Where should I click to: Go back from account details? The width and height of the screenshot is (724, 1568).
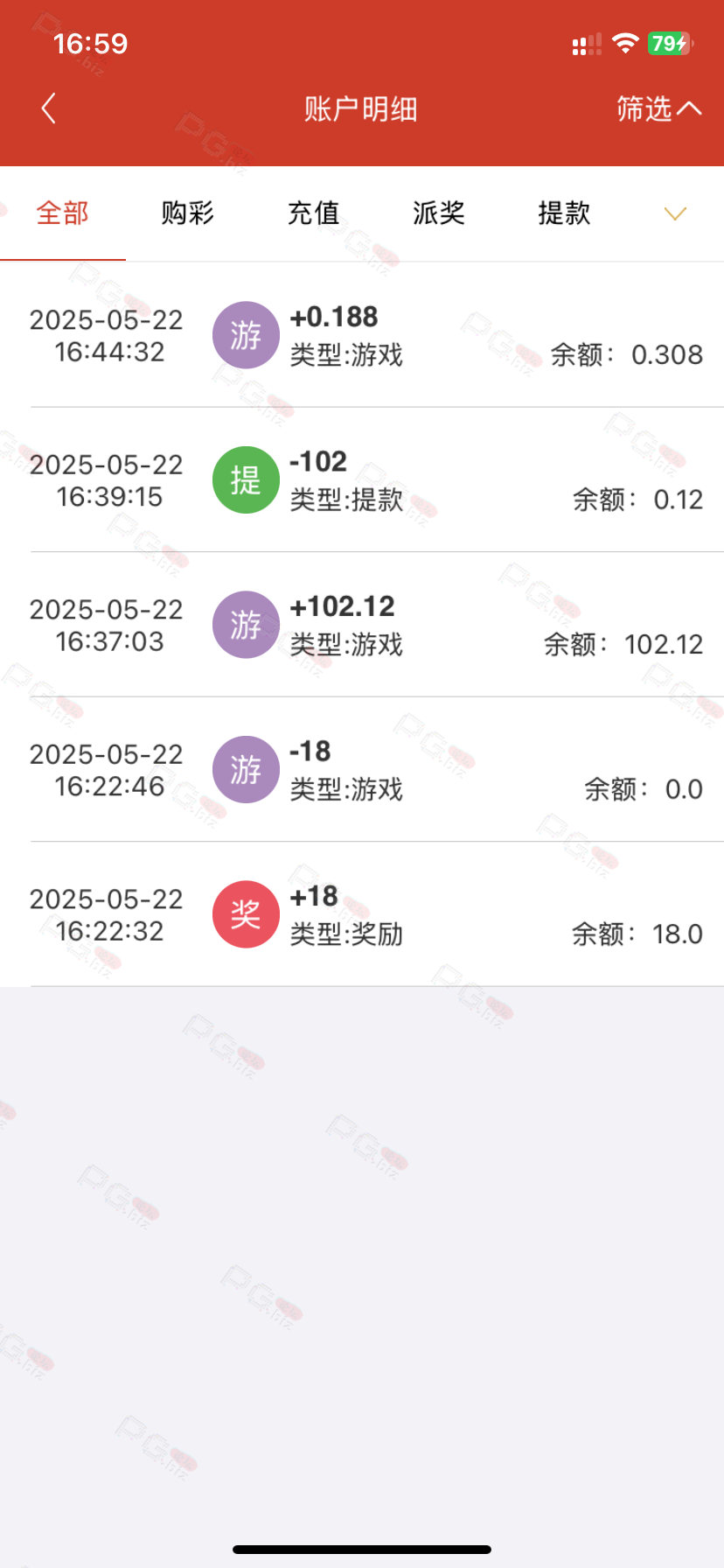49,108
